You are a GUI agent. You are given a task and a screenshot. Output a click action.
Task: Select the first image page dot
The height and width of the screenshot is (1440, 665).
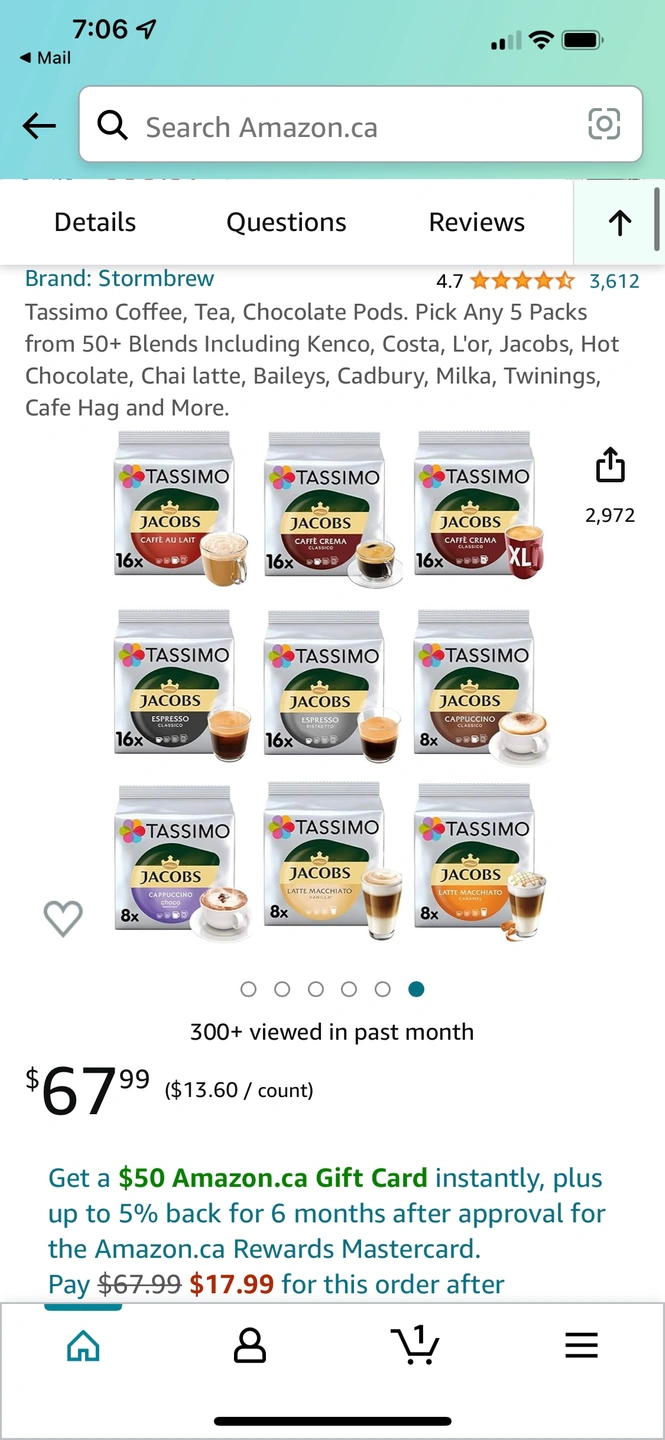249,989
